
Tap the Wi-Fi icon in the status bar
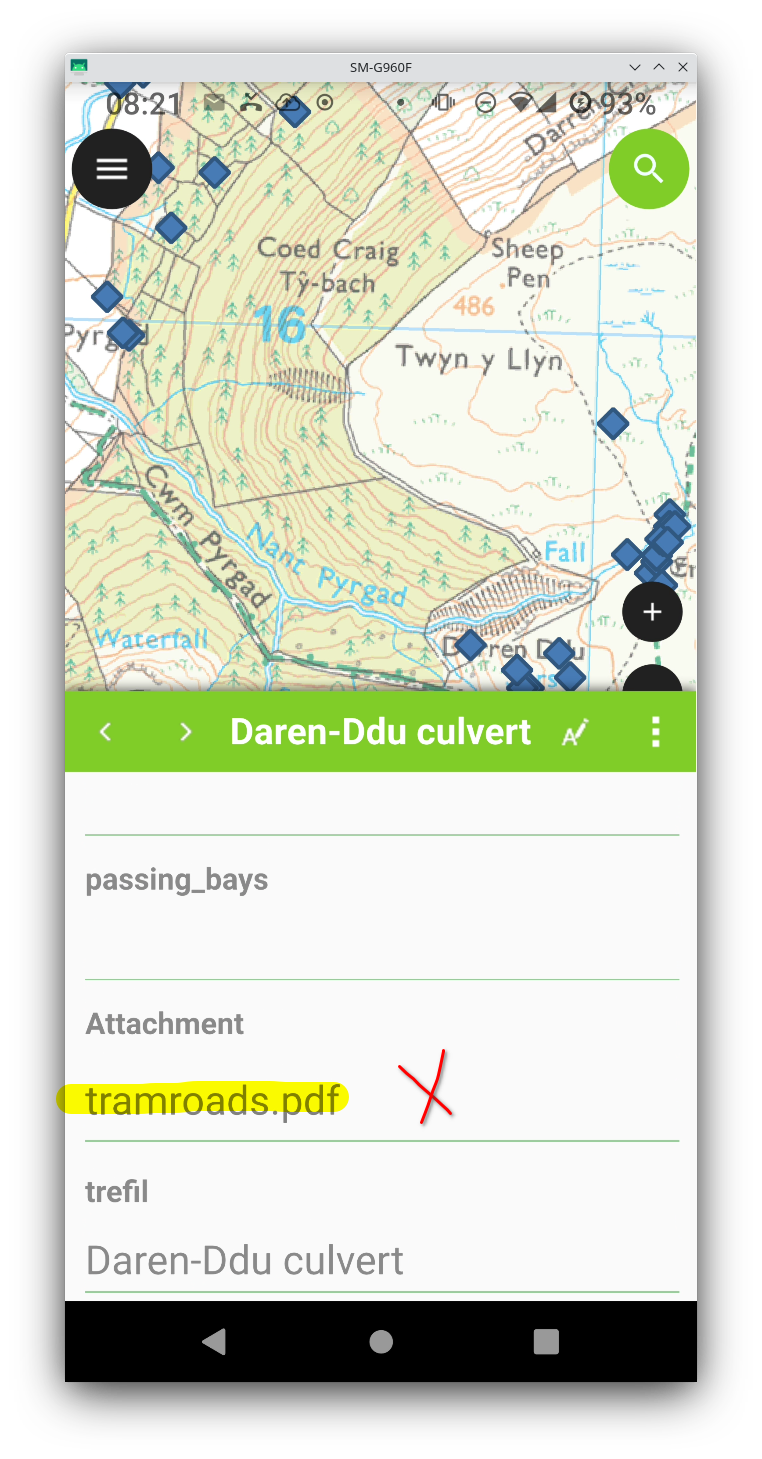521,102
